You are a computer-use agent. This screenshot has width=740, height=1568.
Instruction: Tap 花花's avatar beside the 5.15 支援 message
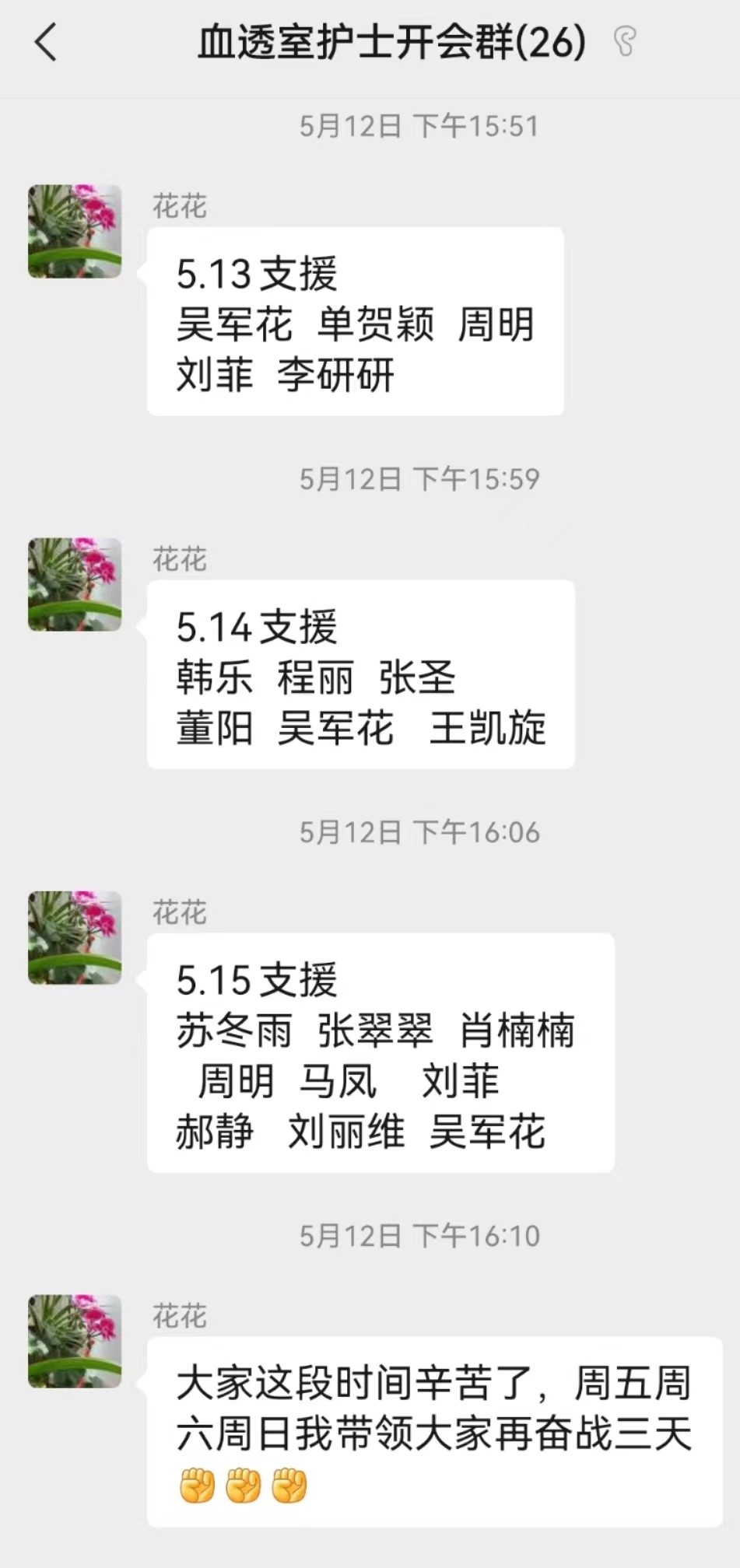pyautogui.click(x=75, y=937)
